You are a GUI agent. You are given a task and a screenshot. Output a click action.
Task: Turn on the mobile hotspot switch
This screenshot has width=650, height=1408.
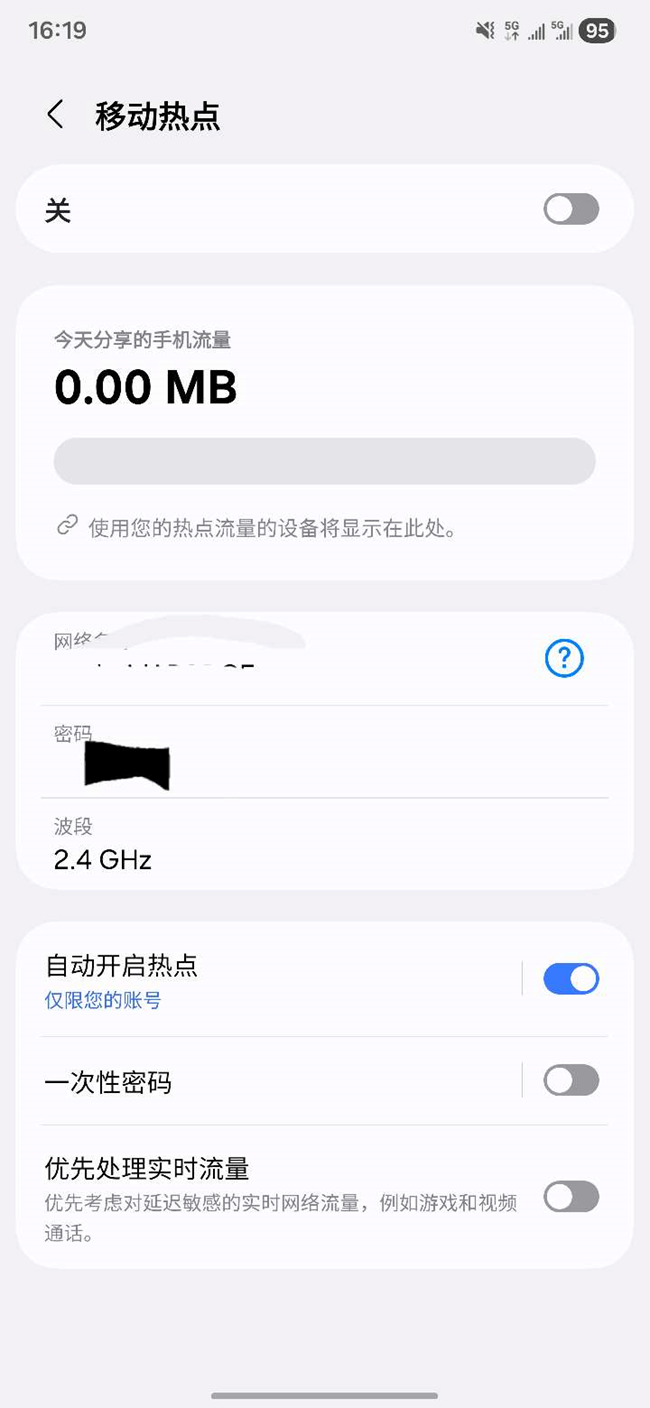[x=571, y=209]
